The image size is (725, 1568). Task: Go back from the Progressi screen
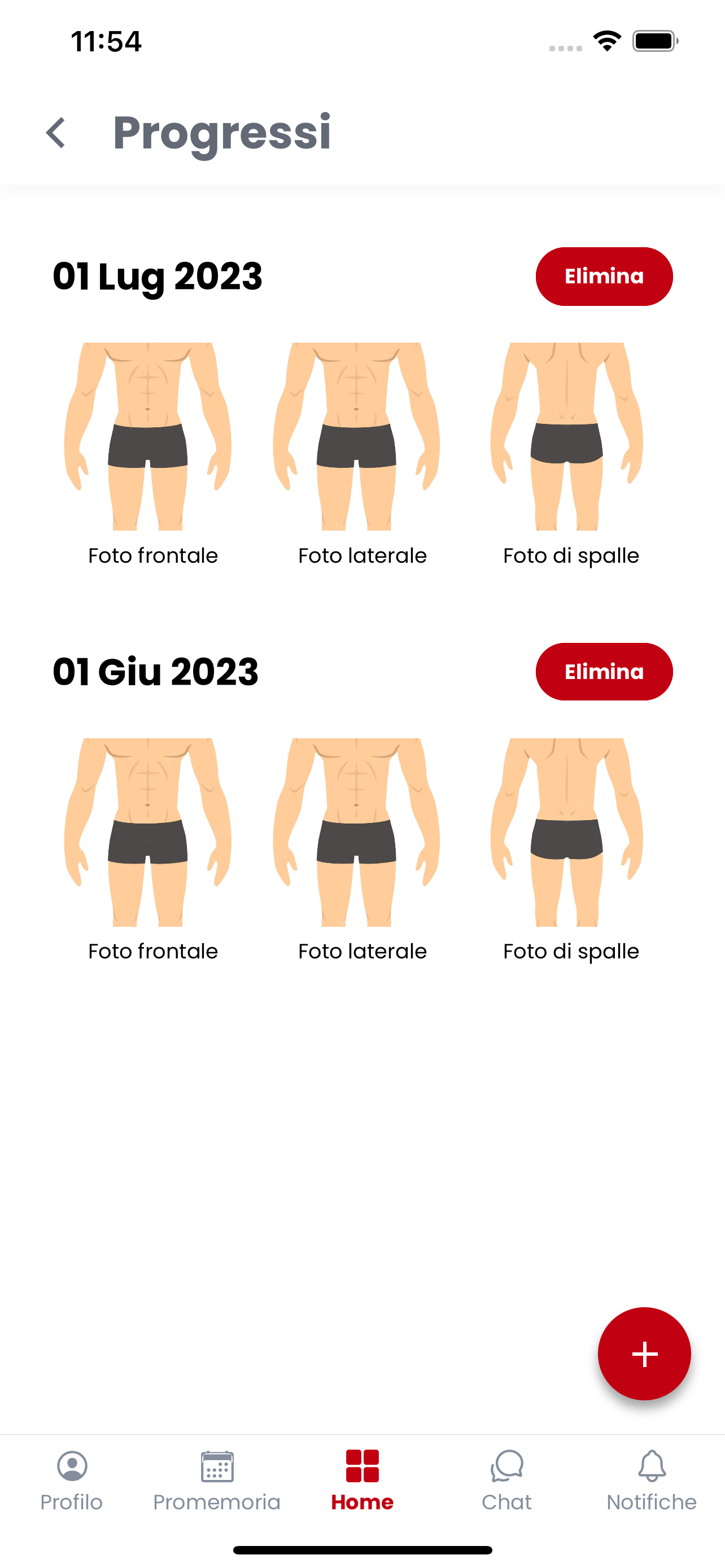(56, 133)
